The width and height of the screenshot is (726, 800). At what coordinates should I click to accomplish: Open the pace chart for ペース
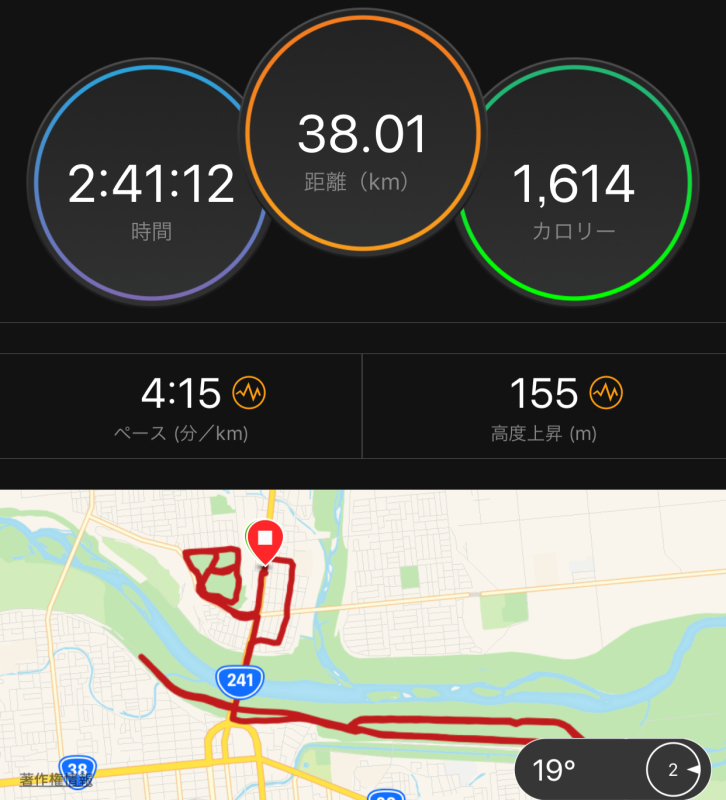(249, 393)
